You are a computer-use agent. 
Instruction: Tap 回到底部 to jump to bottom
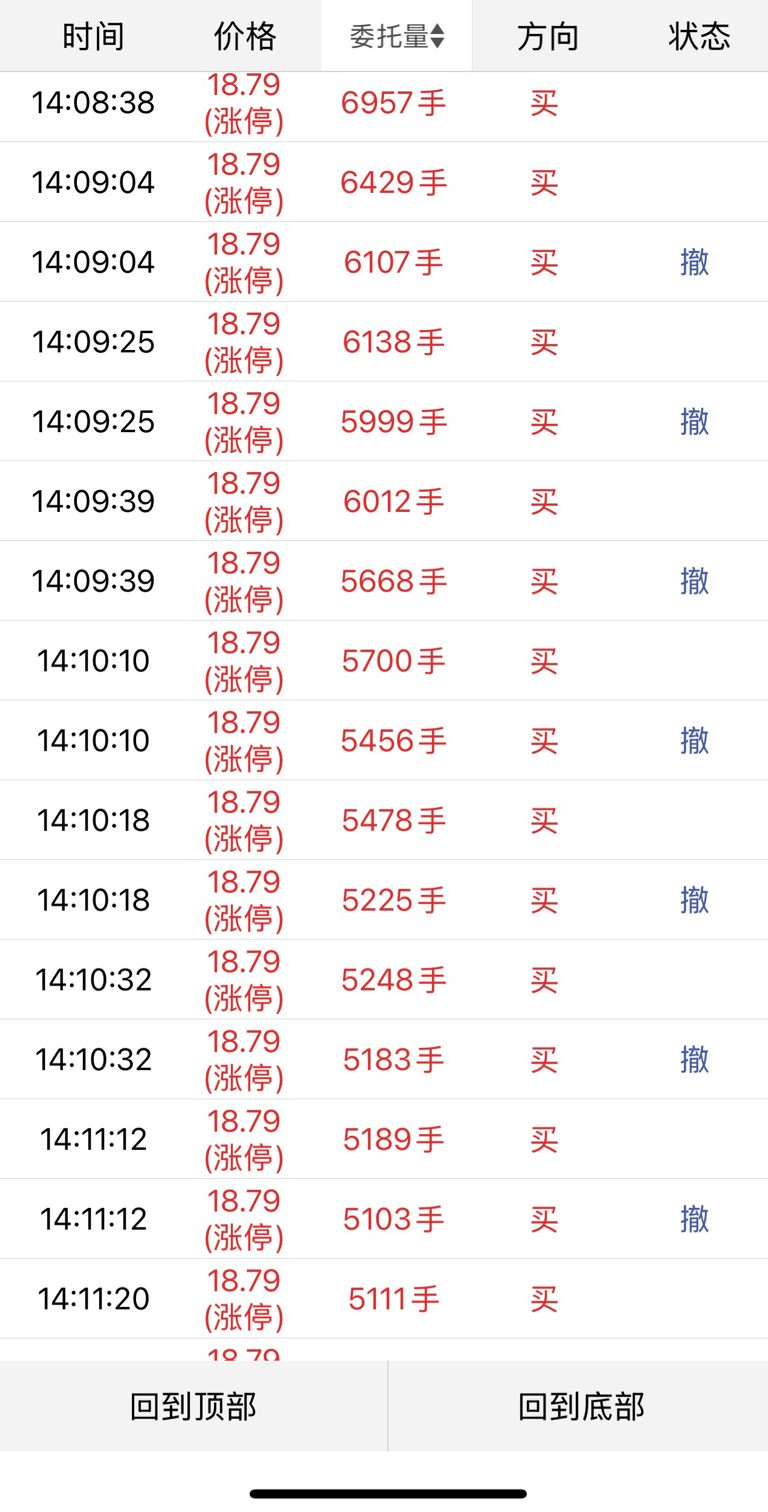tap(580, 1406)
